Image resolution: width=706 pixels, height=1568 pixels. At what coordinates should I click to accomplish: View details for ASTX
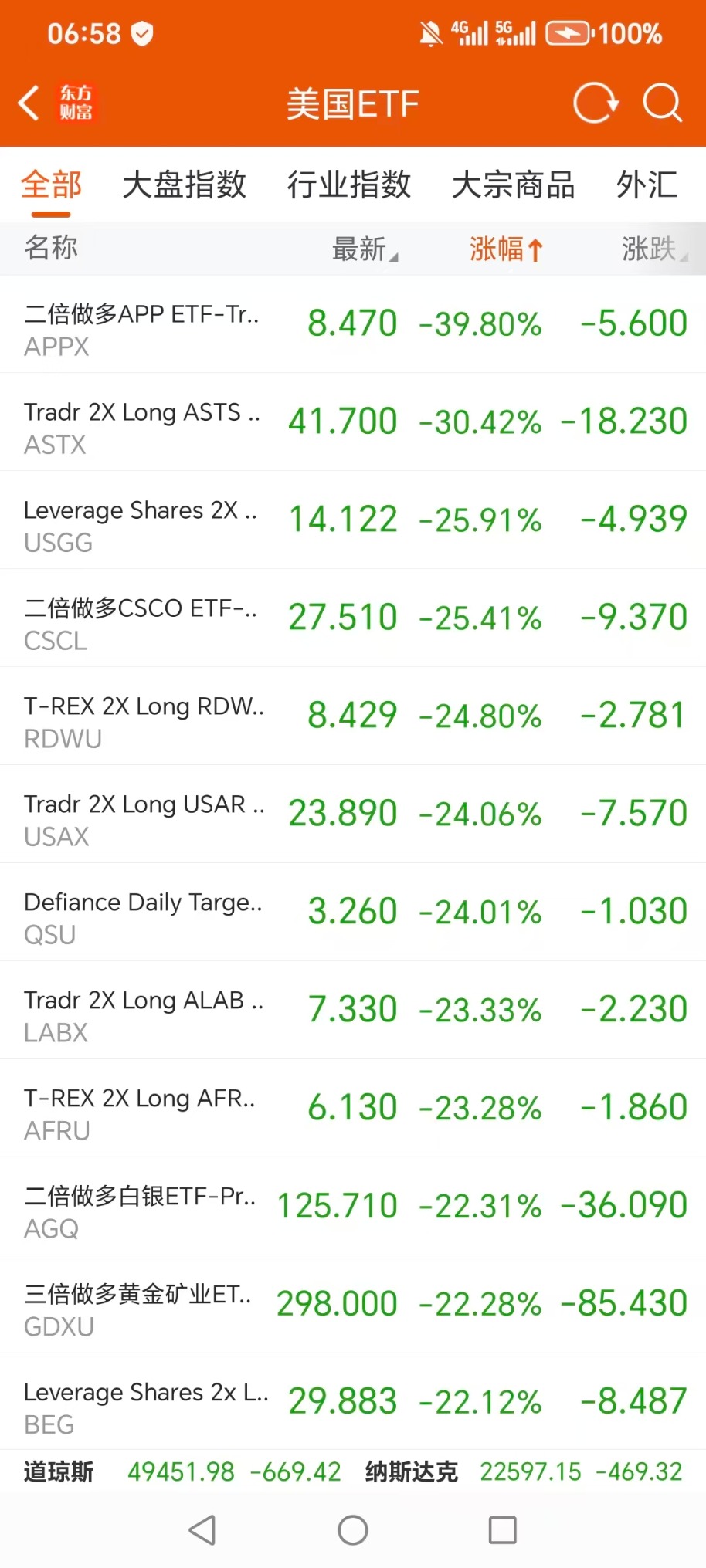click(x=353, y=422)
